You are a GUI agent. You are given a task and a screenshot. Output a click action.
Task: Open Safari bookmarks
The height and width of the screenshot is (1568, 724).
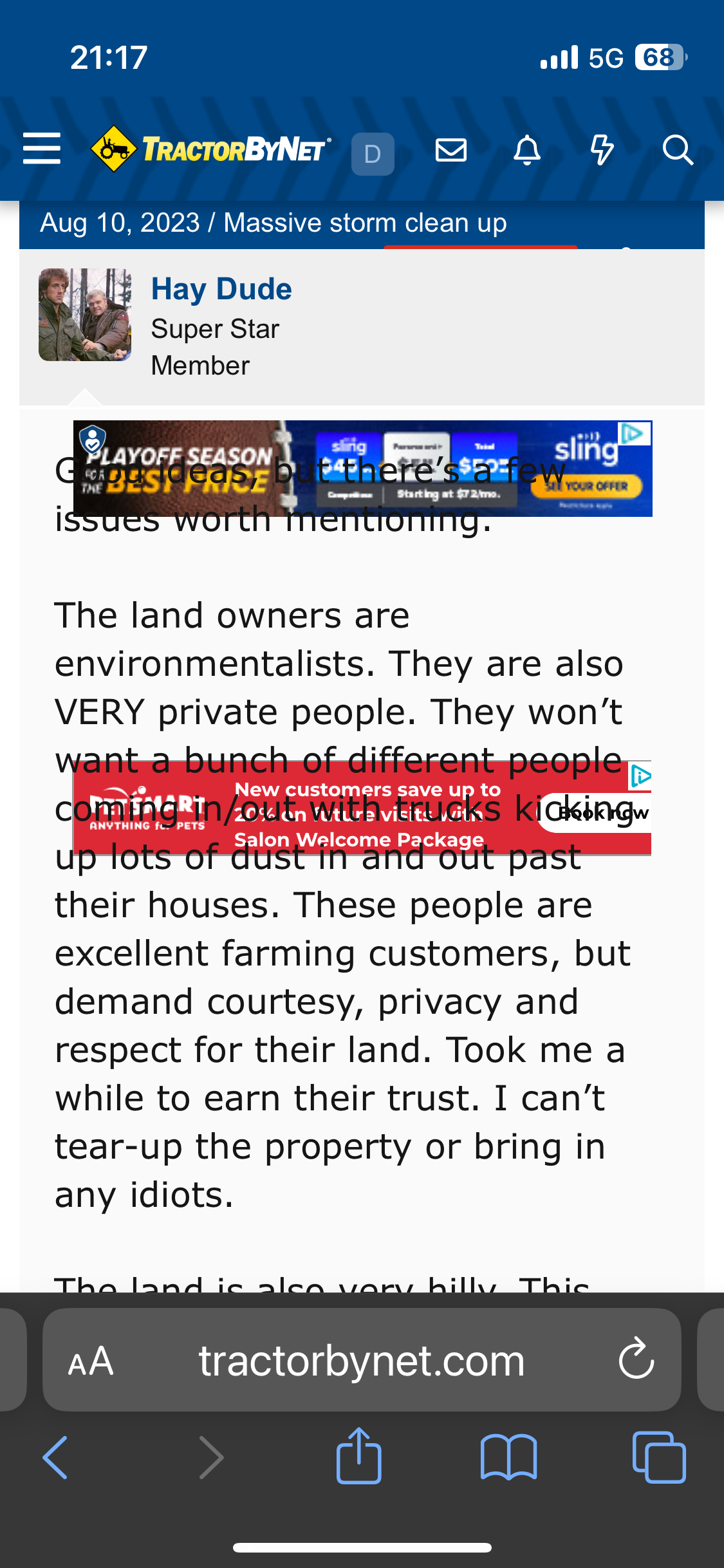(x=508, y=1457)
